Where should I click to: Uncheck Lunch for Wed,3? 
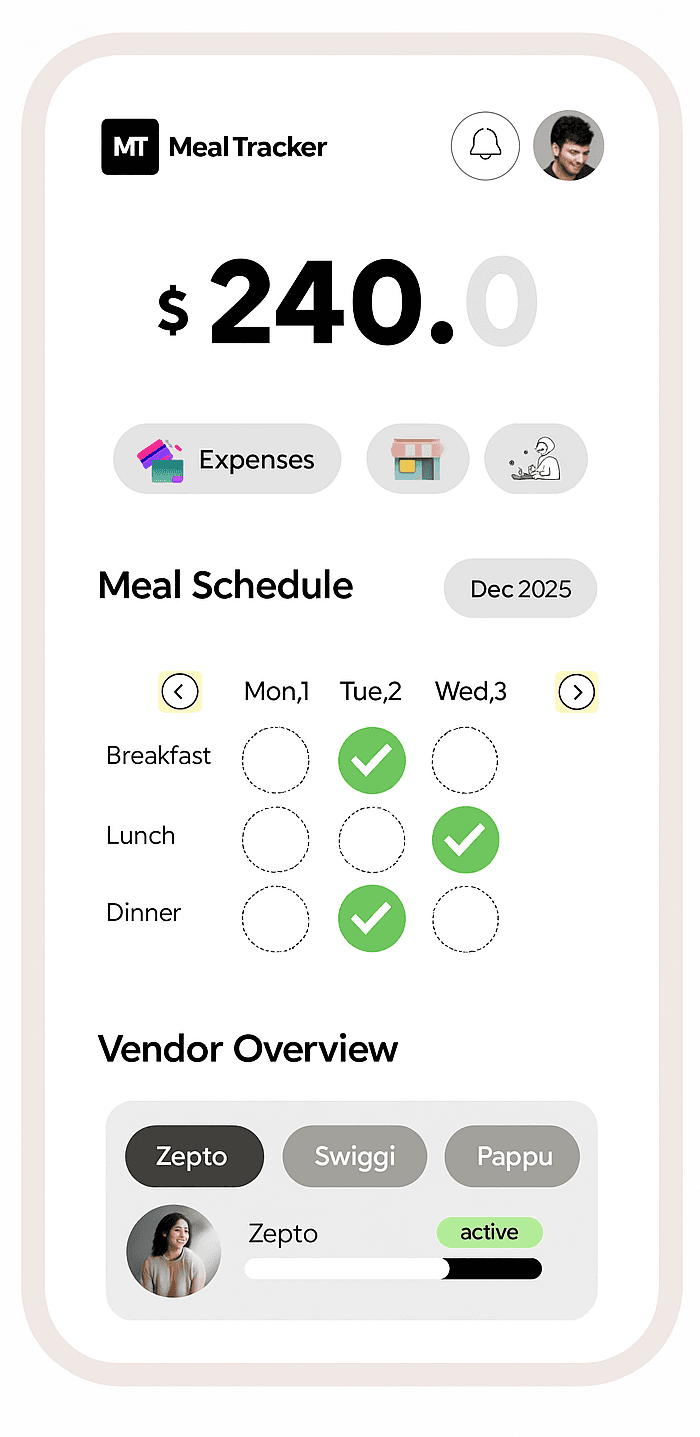[465, 840]
